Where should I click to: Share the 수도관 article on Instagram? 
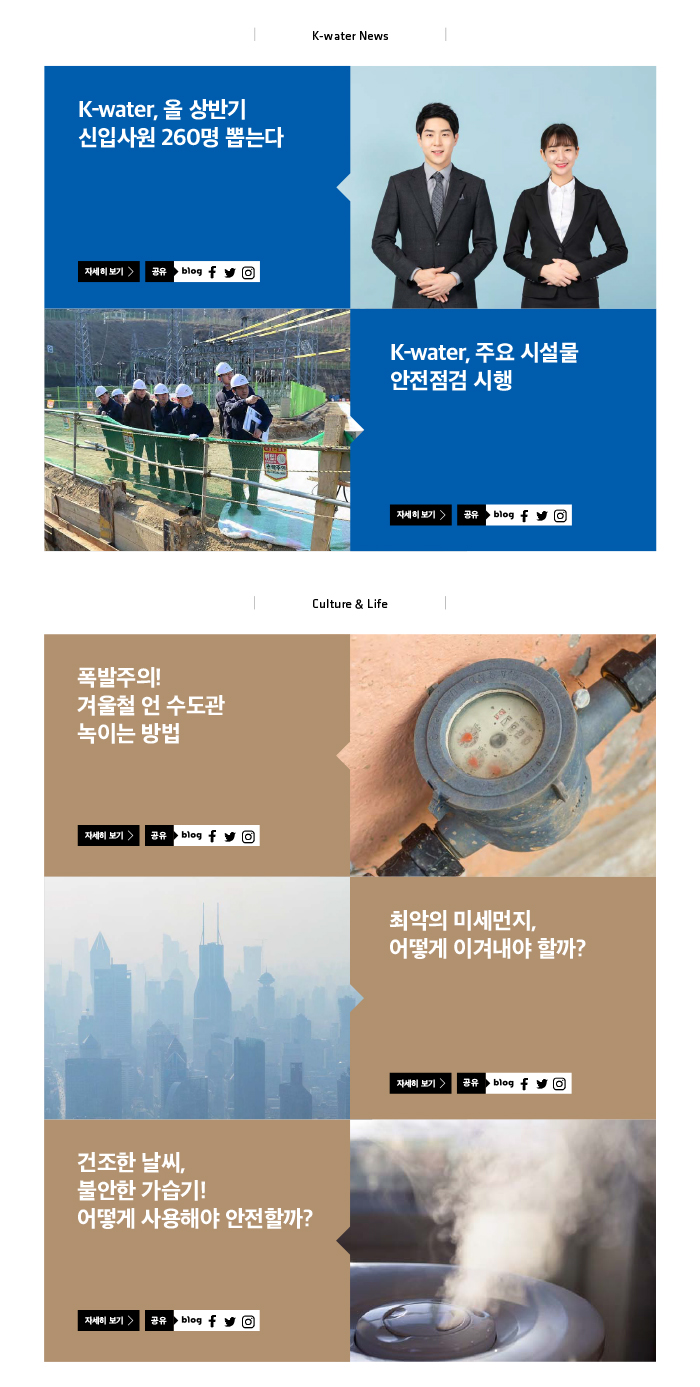249,836
